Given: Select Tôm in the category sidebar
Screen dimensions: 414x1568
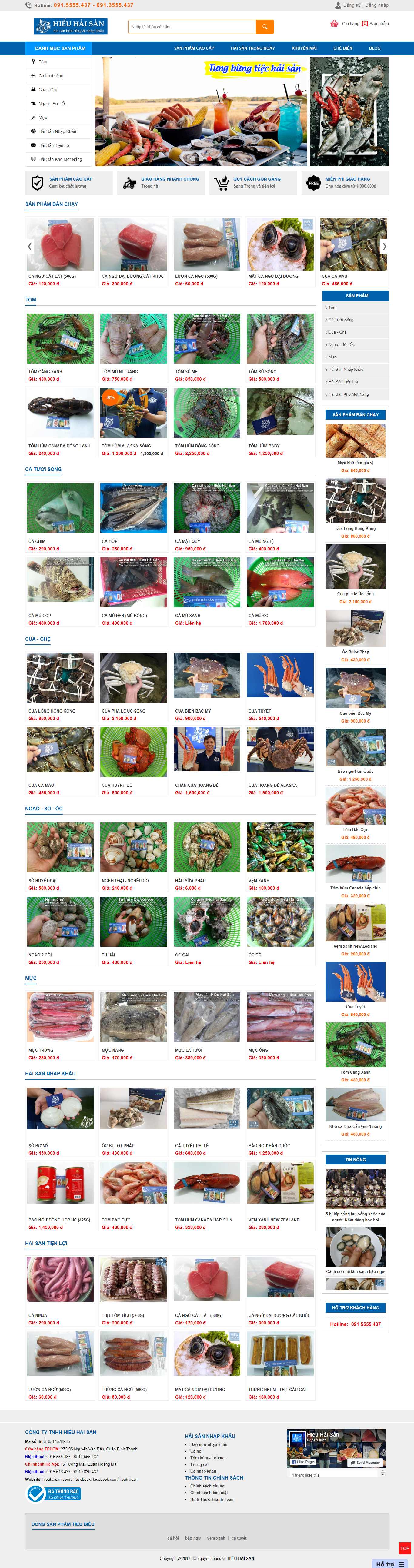Looking at the screenshot, I should [43, 62].
